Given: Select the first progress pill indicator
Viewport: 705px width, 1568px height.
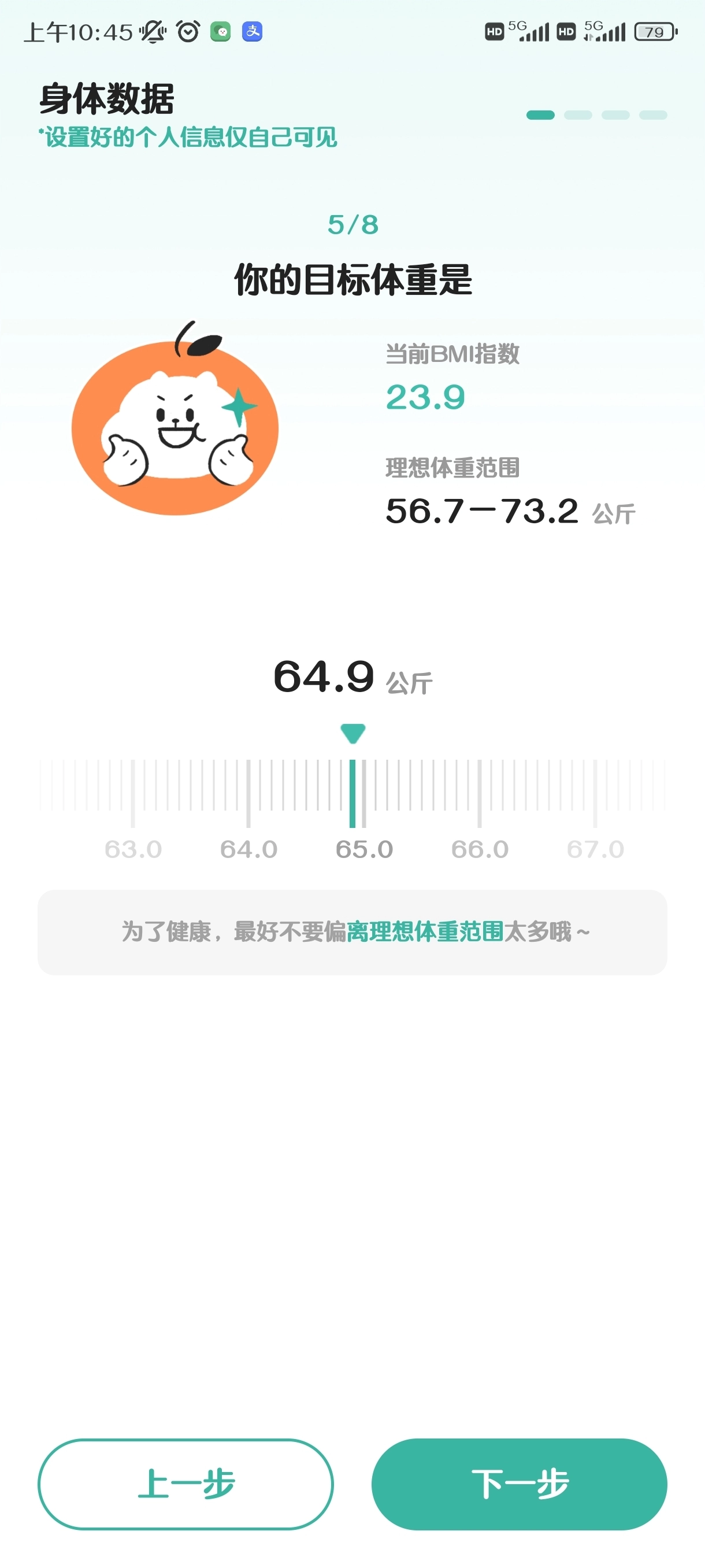Looking at the screenshot, I should [x=540, y=114].
